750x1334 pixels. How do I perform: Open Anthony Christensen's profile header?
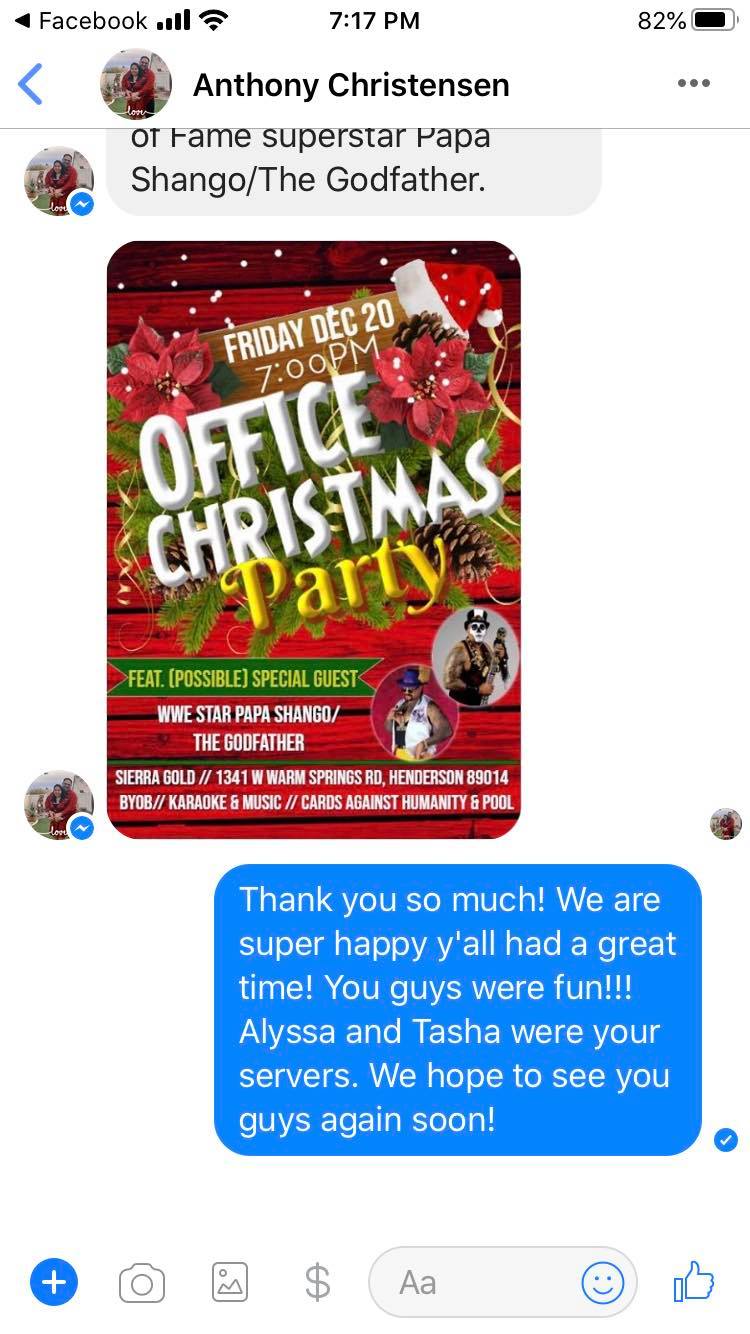(350, 85)
